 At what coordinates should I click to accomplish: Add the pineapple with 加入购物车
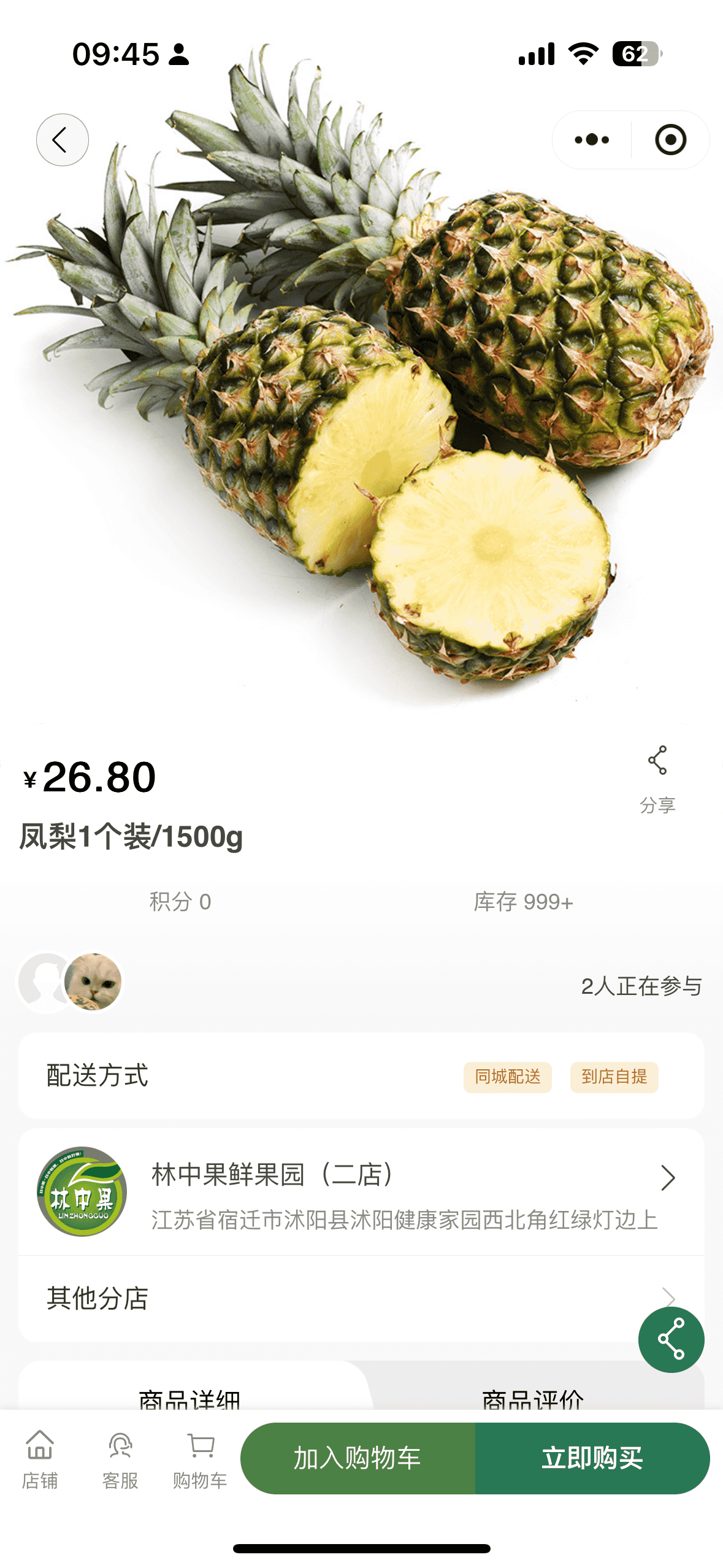pos(358,1458)
